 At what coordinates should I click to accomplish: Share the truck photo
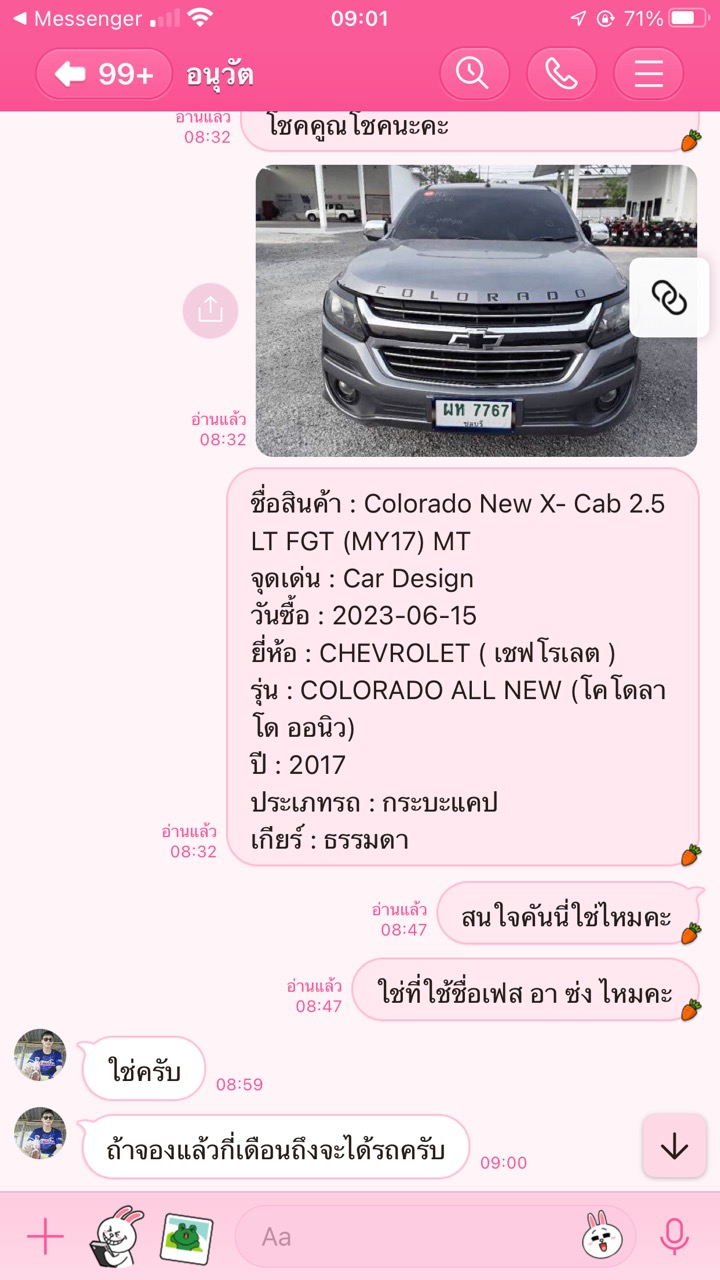point(210,311)
